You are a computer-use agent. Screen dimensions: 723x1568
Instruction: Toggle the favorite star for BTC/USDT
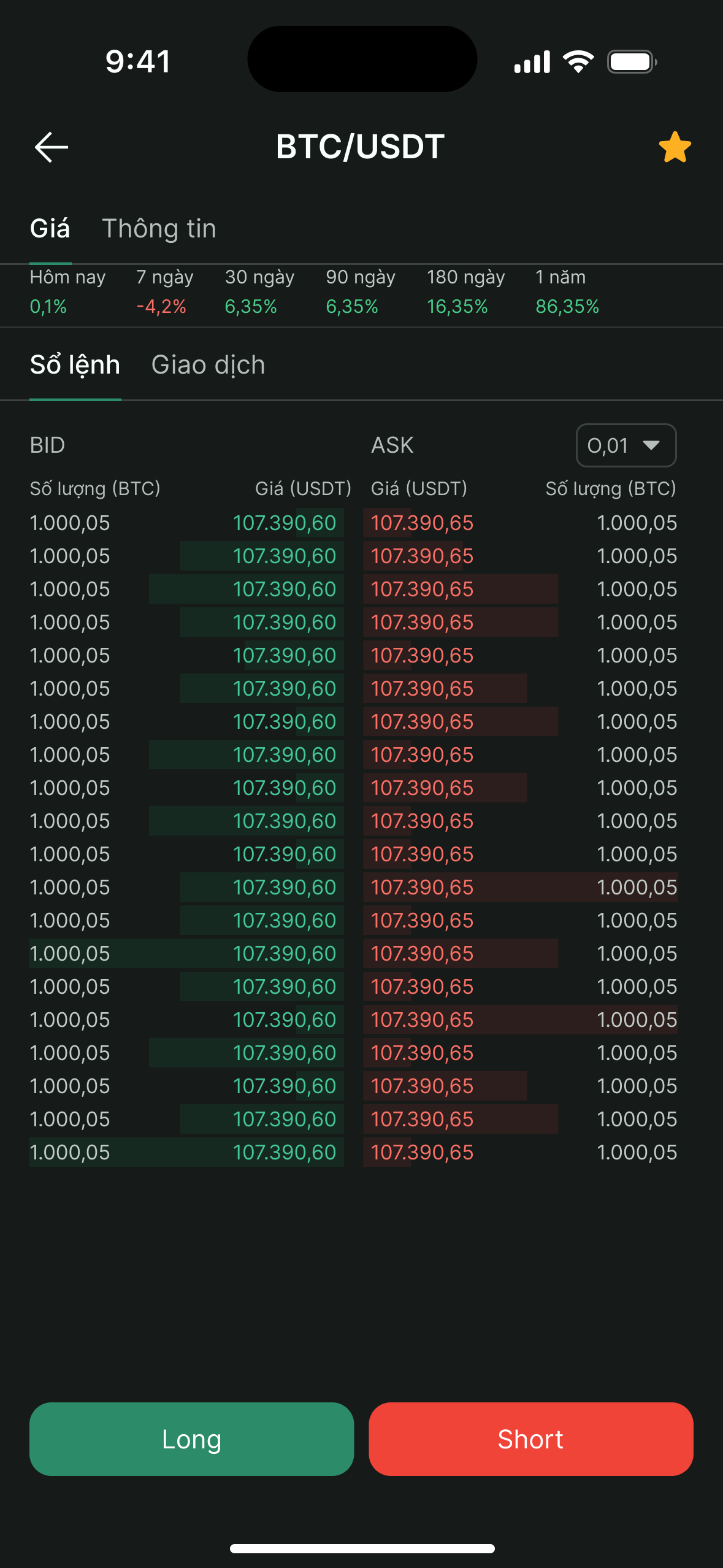675,147
